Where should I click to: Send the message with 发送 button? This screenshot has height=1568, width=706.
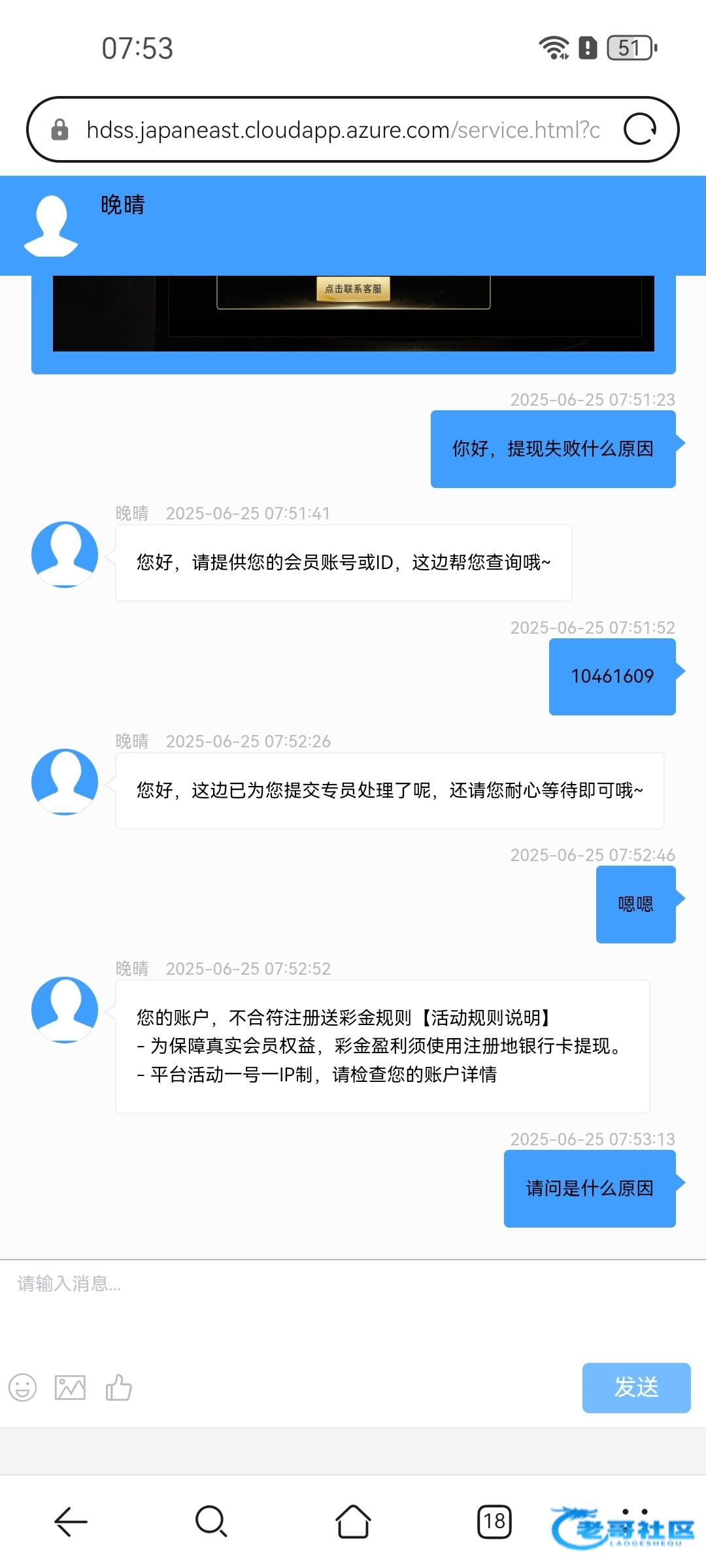[x=636, y=1387]
